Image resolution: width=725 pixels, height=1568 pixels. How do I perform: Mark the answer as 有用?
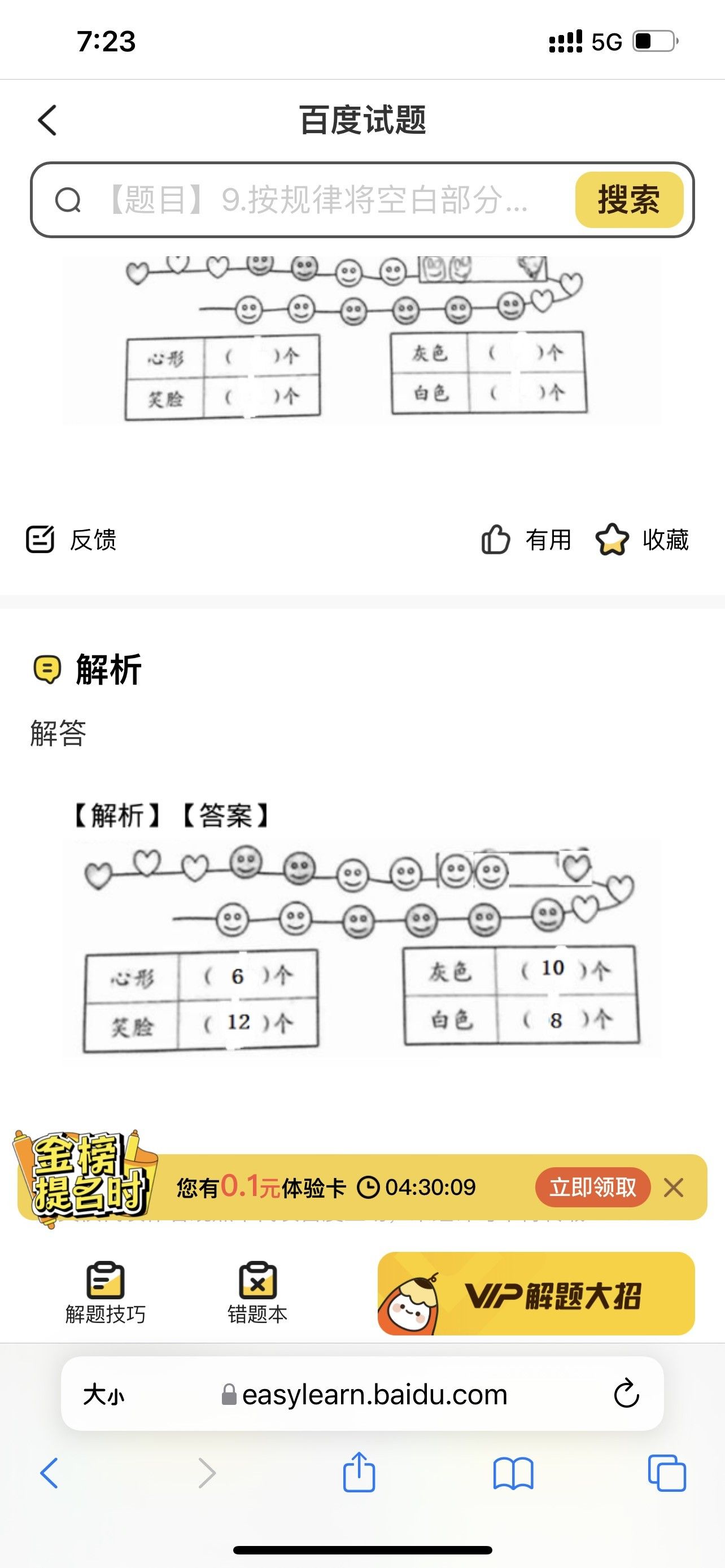tap(527, 539)
